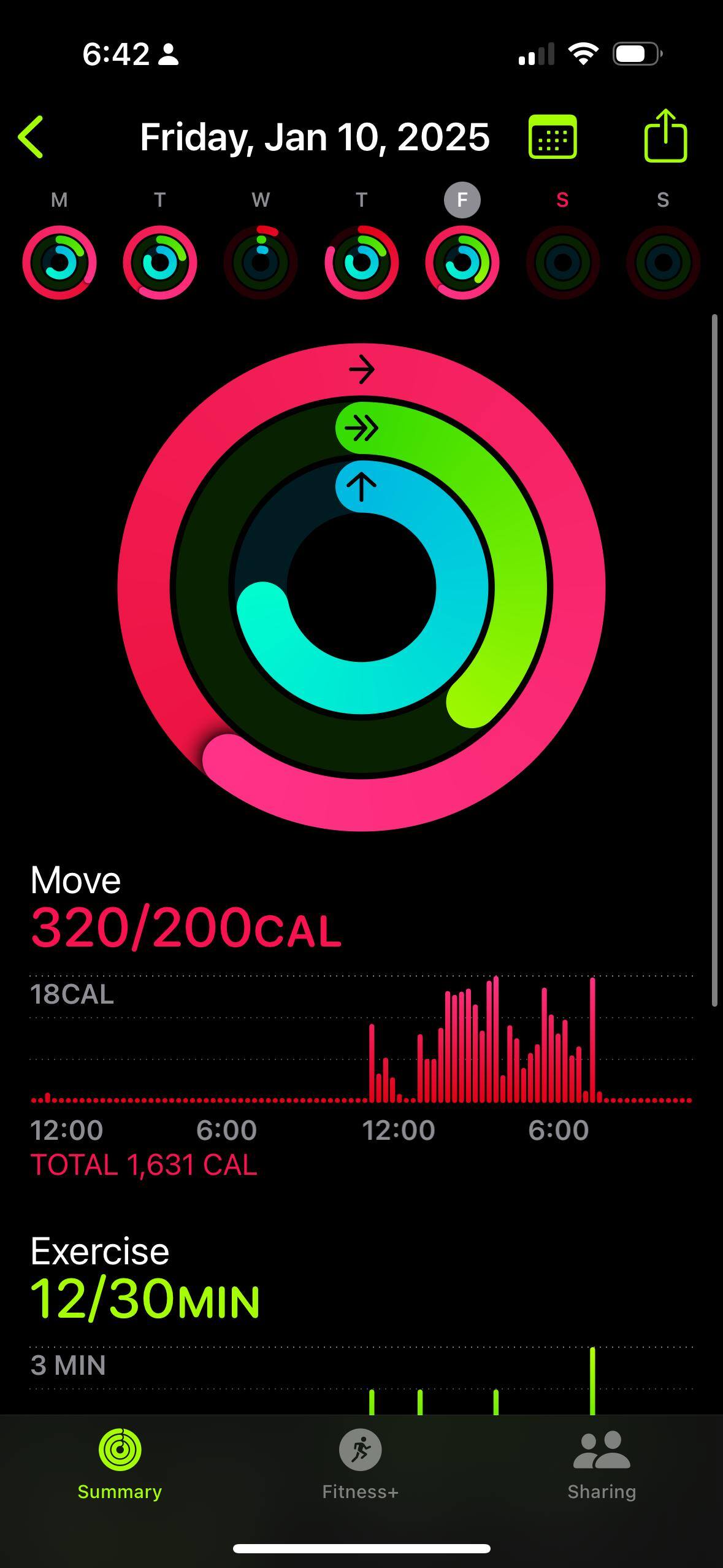Switch to the Fitness+ tab
The image size is (723, 1568).
pyautogui.click(x=361, y=1462)
